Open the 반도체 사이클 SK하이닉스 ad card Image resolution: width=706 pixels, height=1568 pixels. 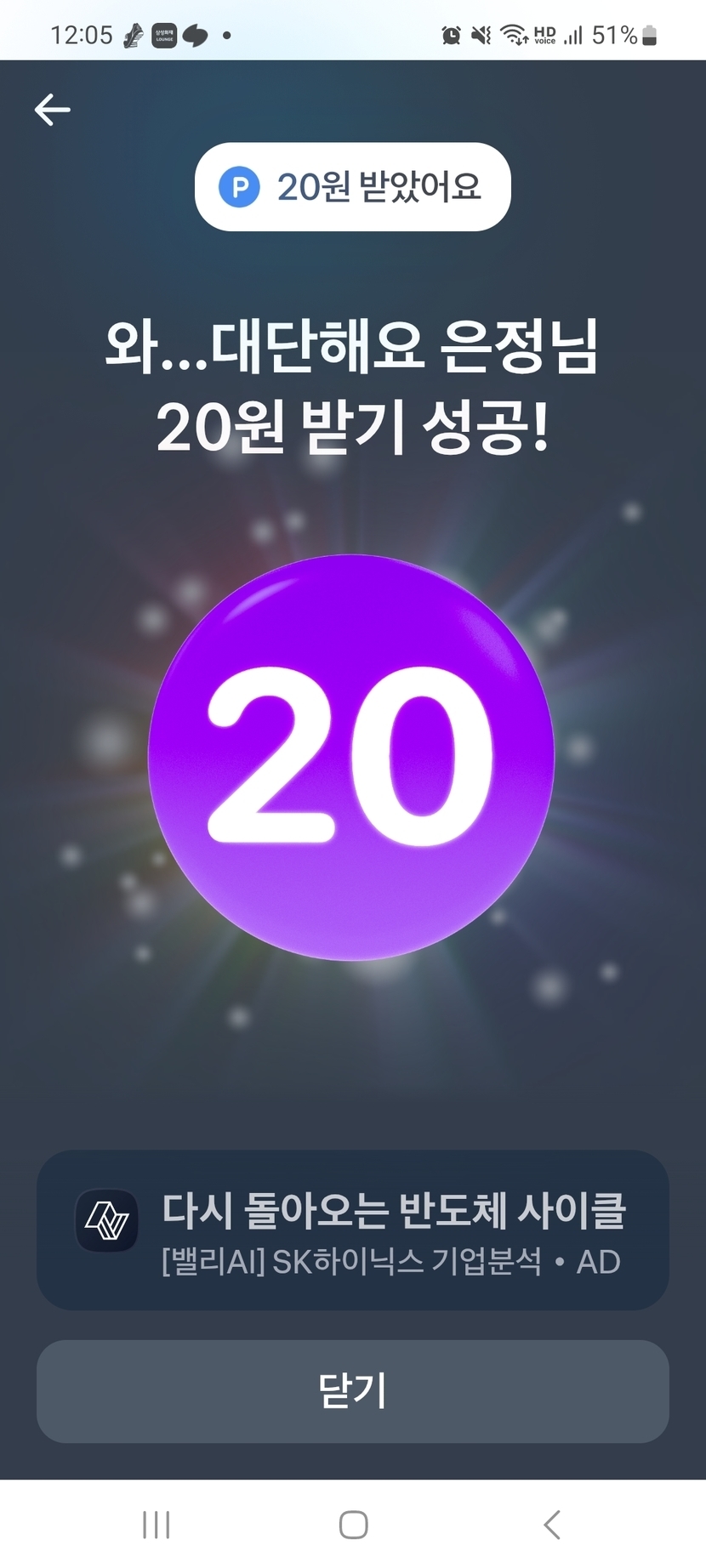(x=352, y=1230)
